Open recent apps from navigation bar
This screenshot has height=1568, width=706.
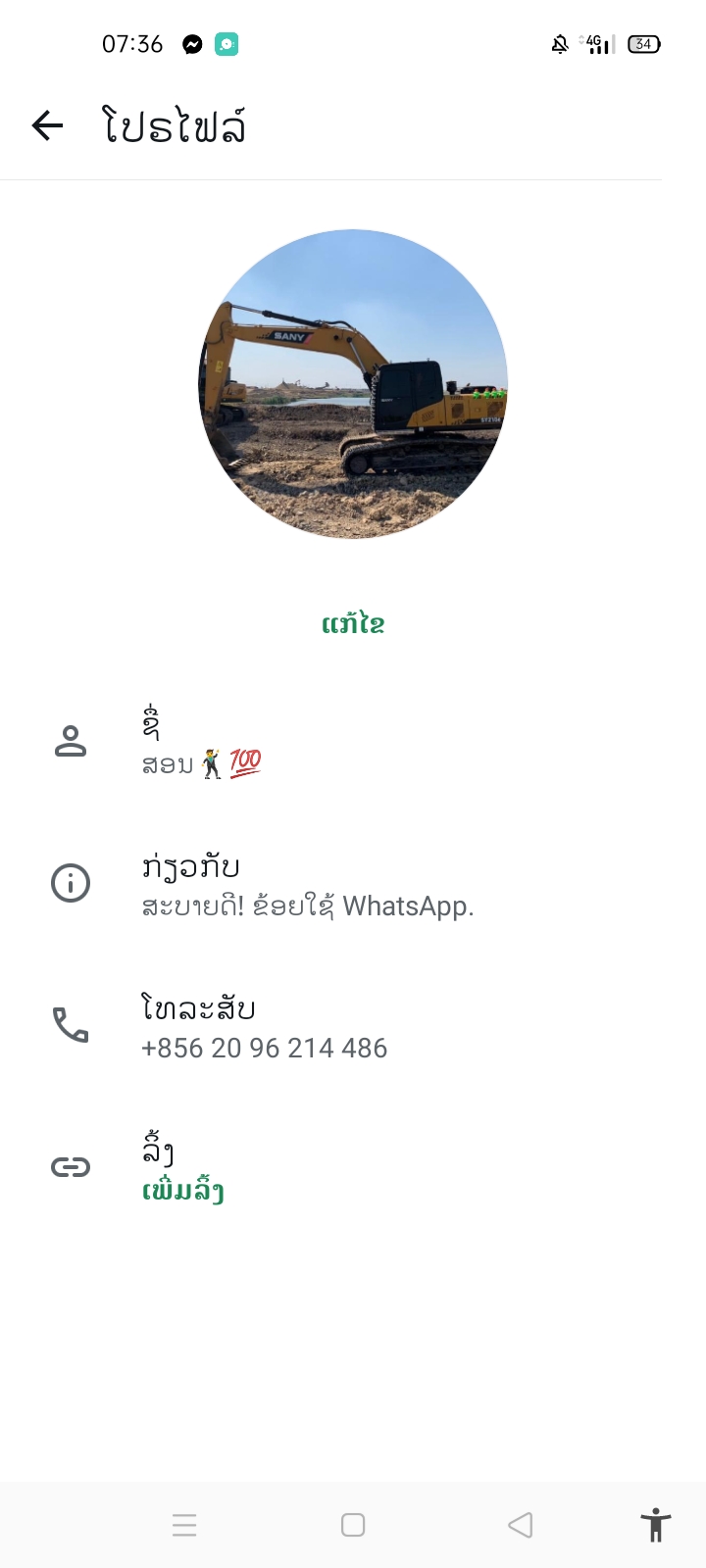point(184,1525)
